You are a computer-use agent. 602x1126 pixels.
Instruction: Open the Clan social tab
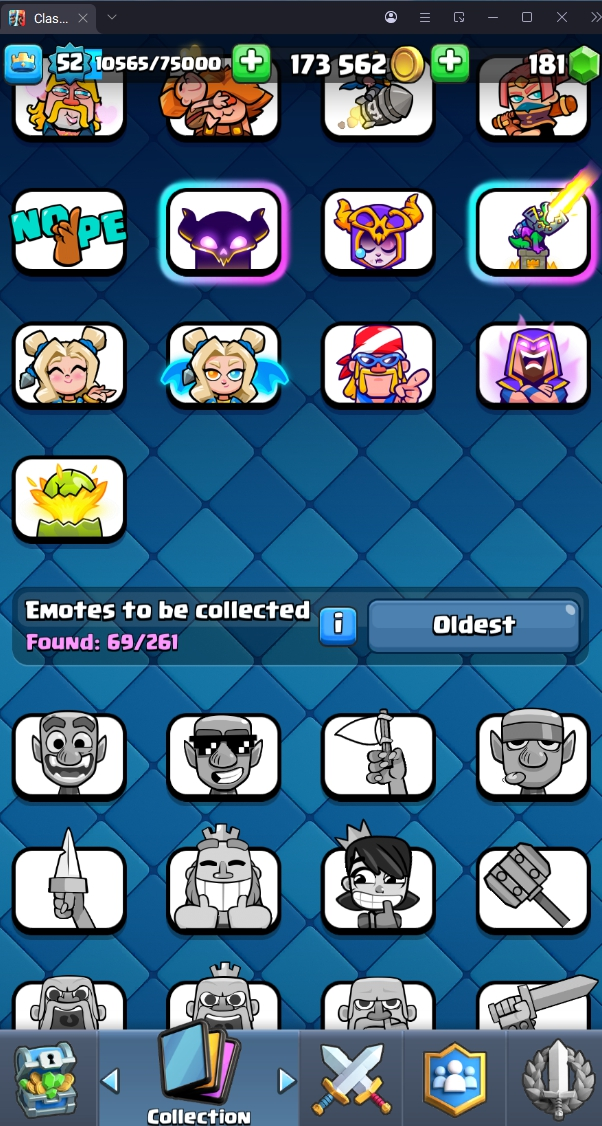[x=454, y=1080]
